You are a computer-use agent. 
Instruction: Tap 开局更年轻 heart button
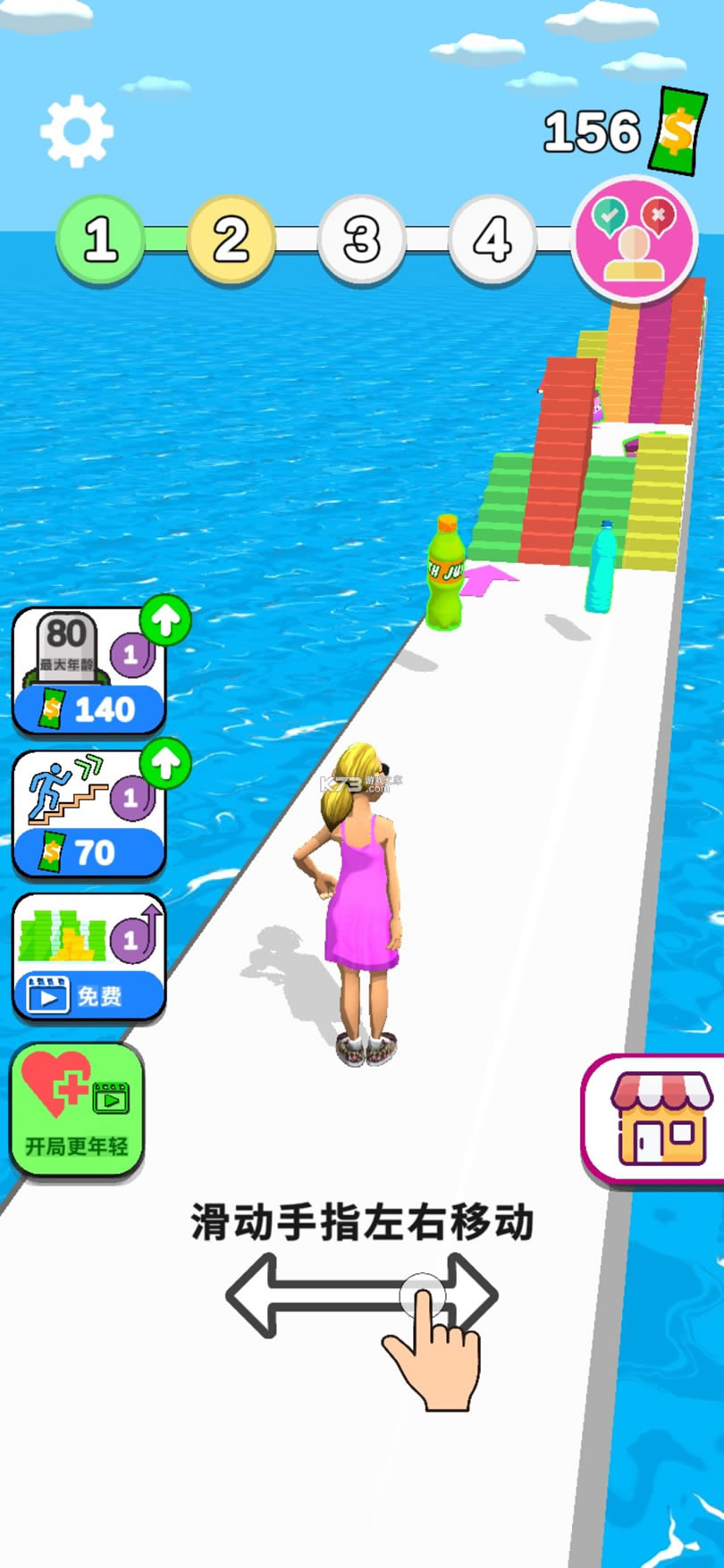point(77,1109)
